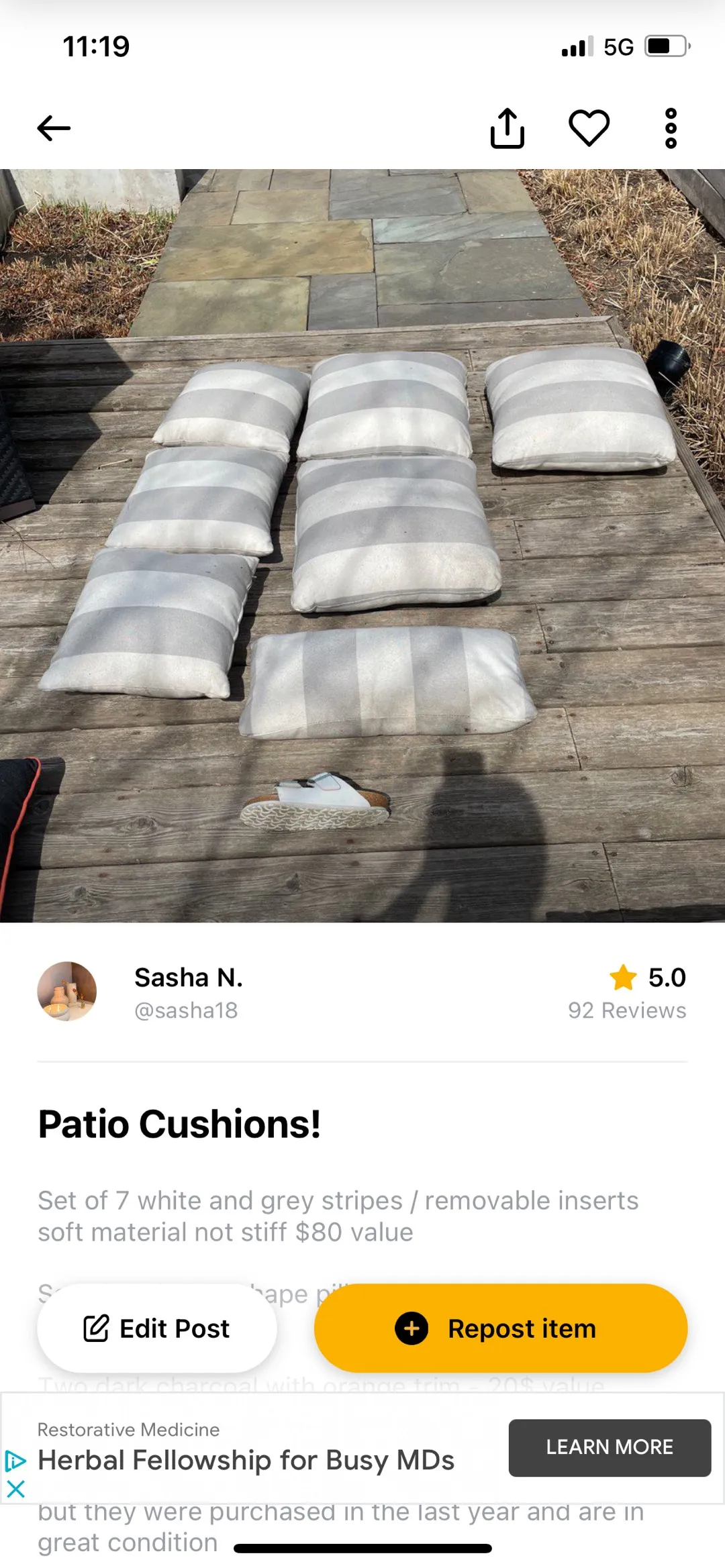Tap the Edit Post button

(x=157, y=1328)
